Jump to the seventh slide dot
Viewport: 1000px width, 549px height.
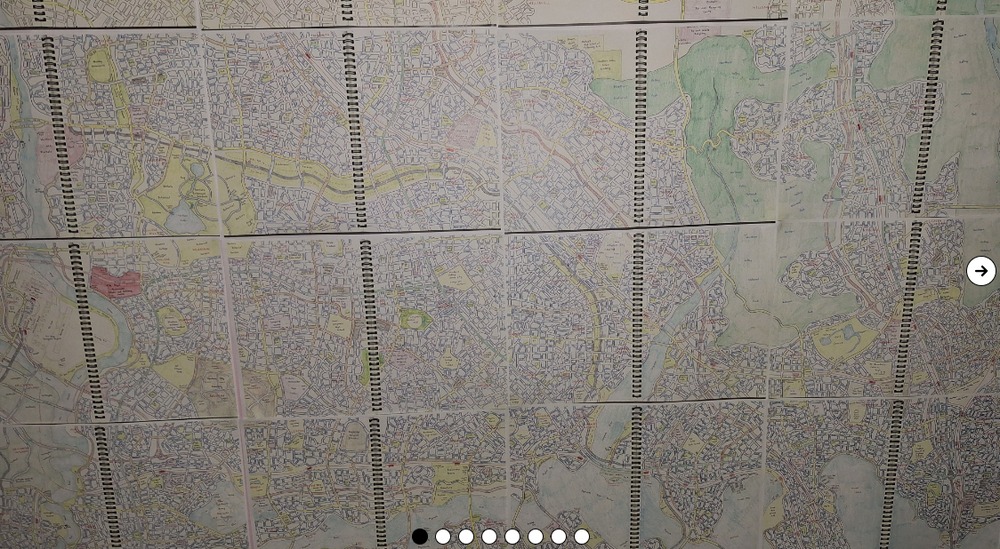[x=558, y=537]
